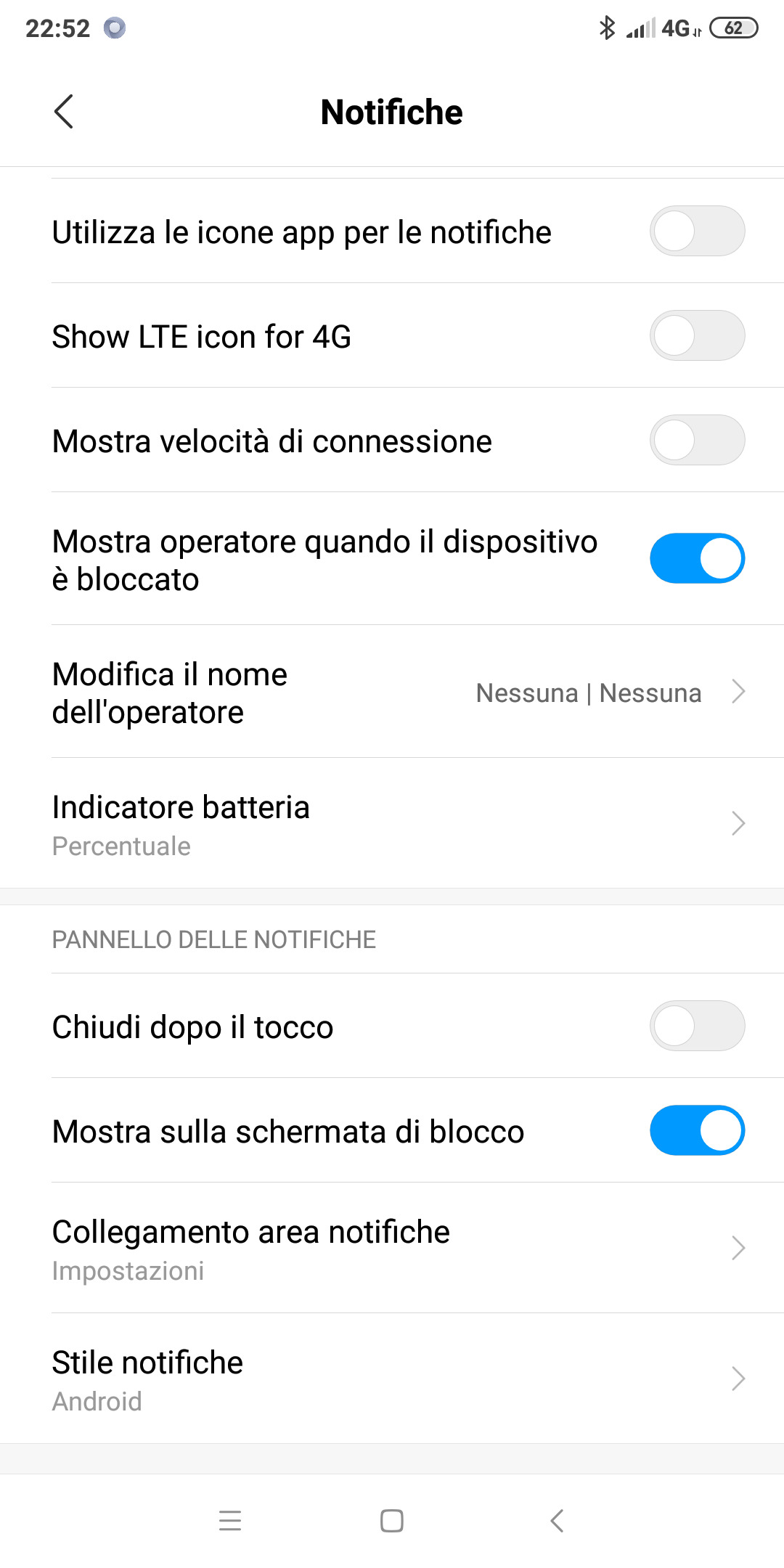Turn off Mostra sulla schermata di blocco
Viewport: 784px width, 1568px height.
coord(697,1131)
